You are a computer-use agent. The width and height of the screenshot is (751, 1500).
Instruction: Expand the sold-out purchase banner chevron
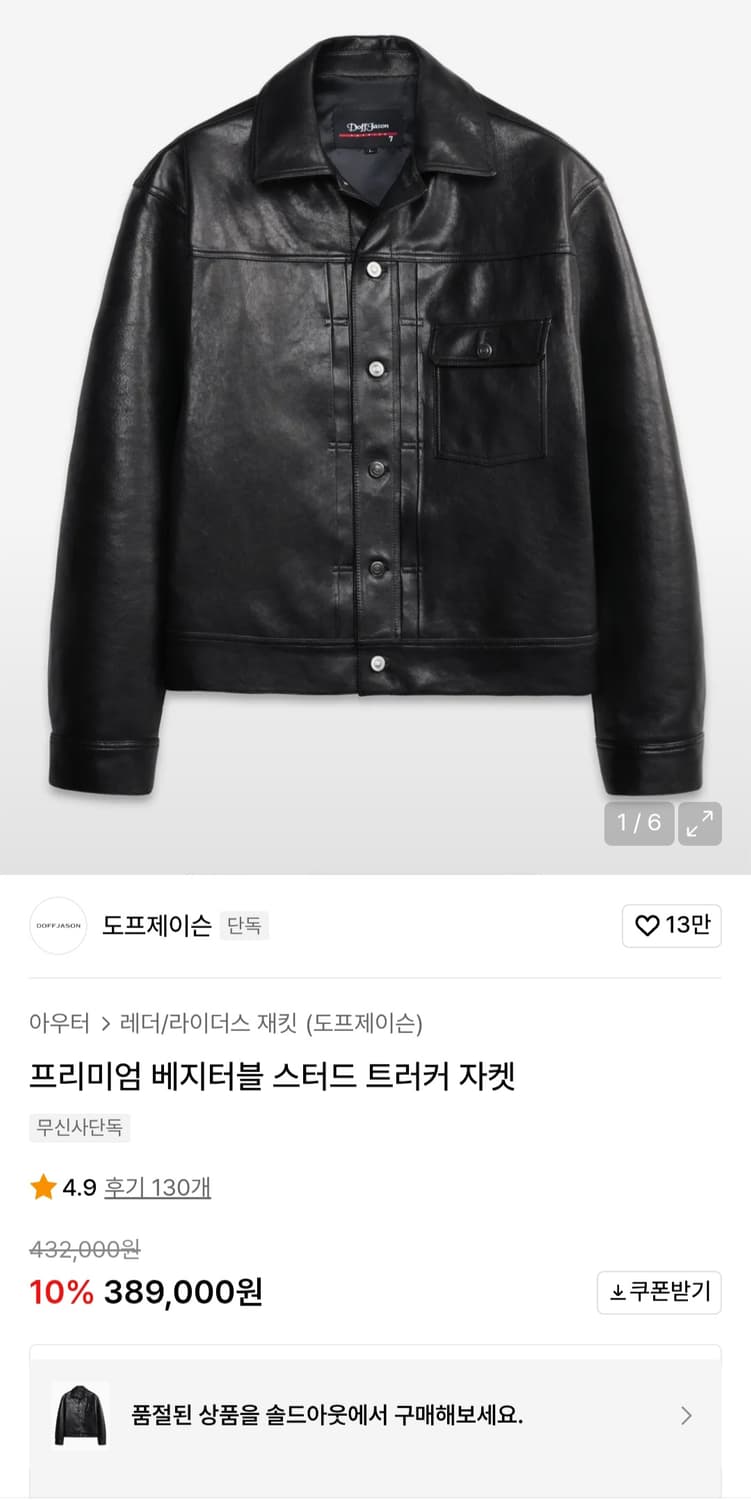pyautogui.click(x=686, y=1415)
